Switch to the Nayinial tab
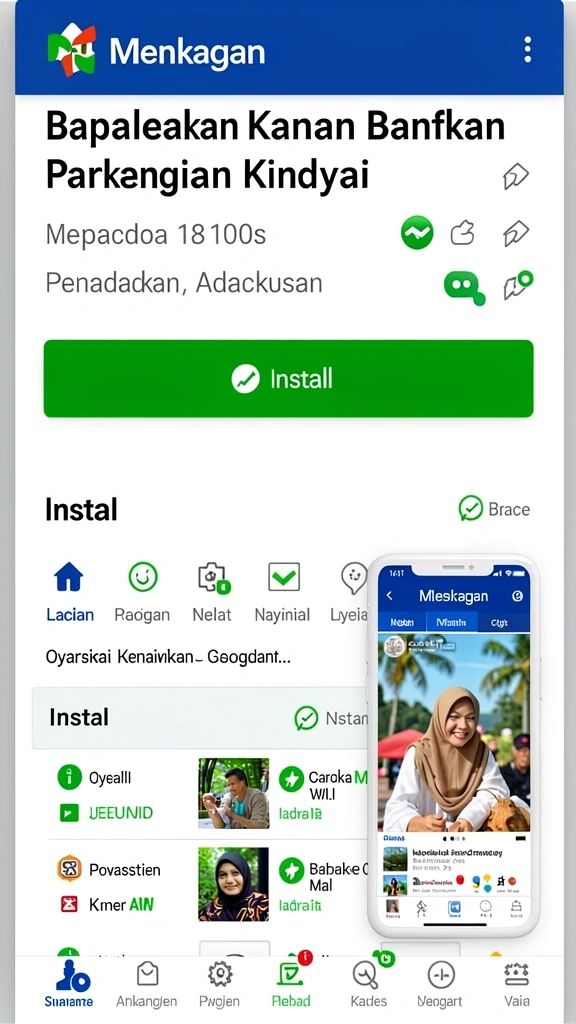This screenshot has width=576, height=1024. (x=283, y=593)
